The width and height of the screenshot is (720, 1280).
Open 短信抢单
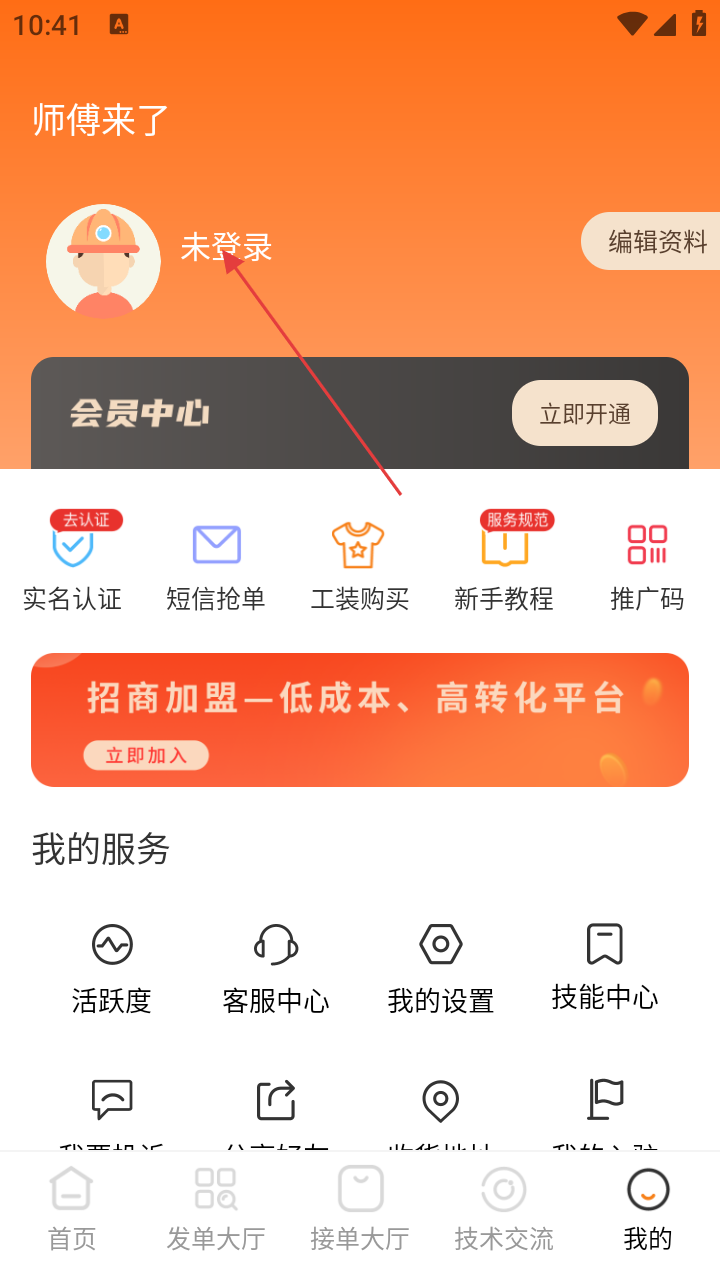(x=216, y=565)
